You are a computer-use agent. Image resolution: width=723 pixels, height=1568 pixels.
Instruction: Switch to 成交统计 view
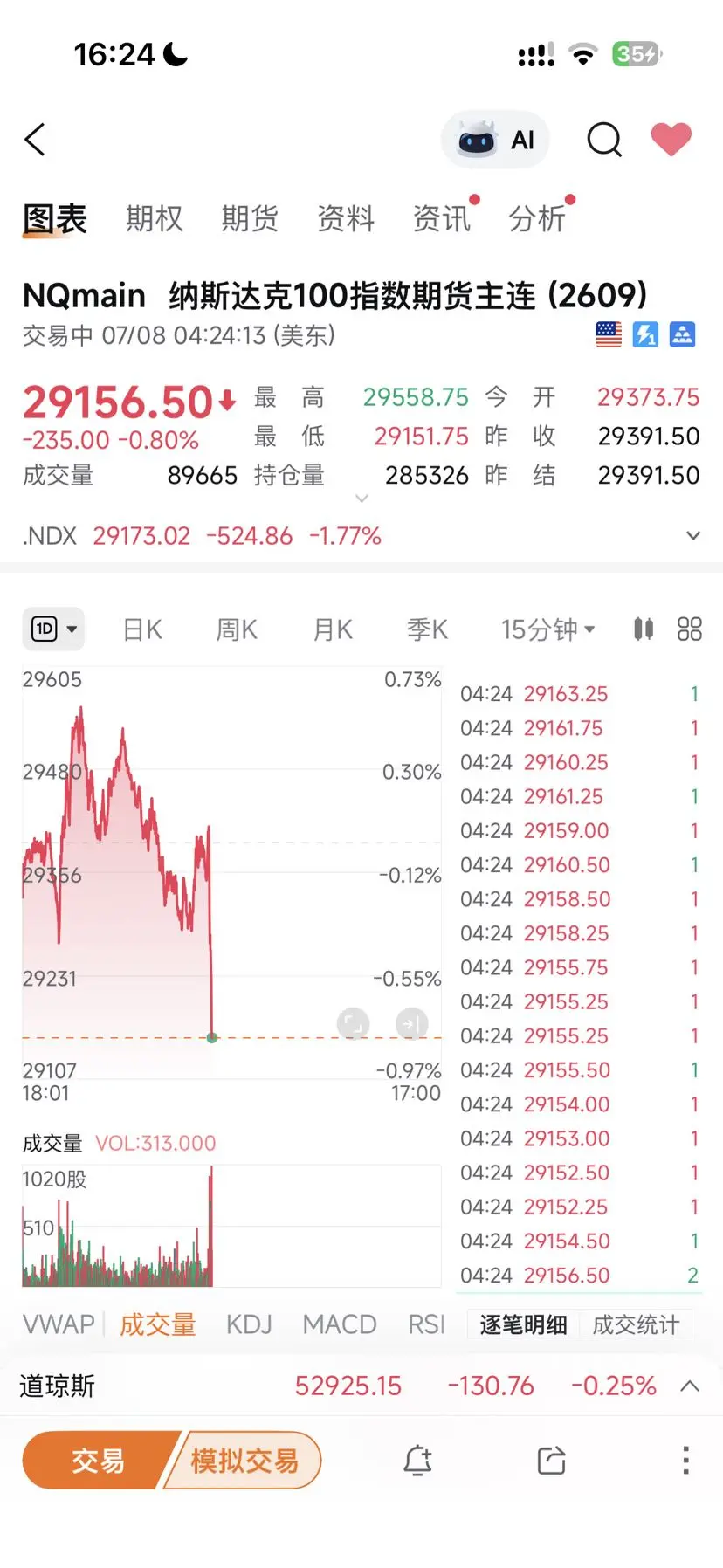coord(637,1324)
